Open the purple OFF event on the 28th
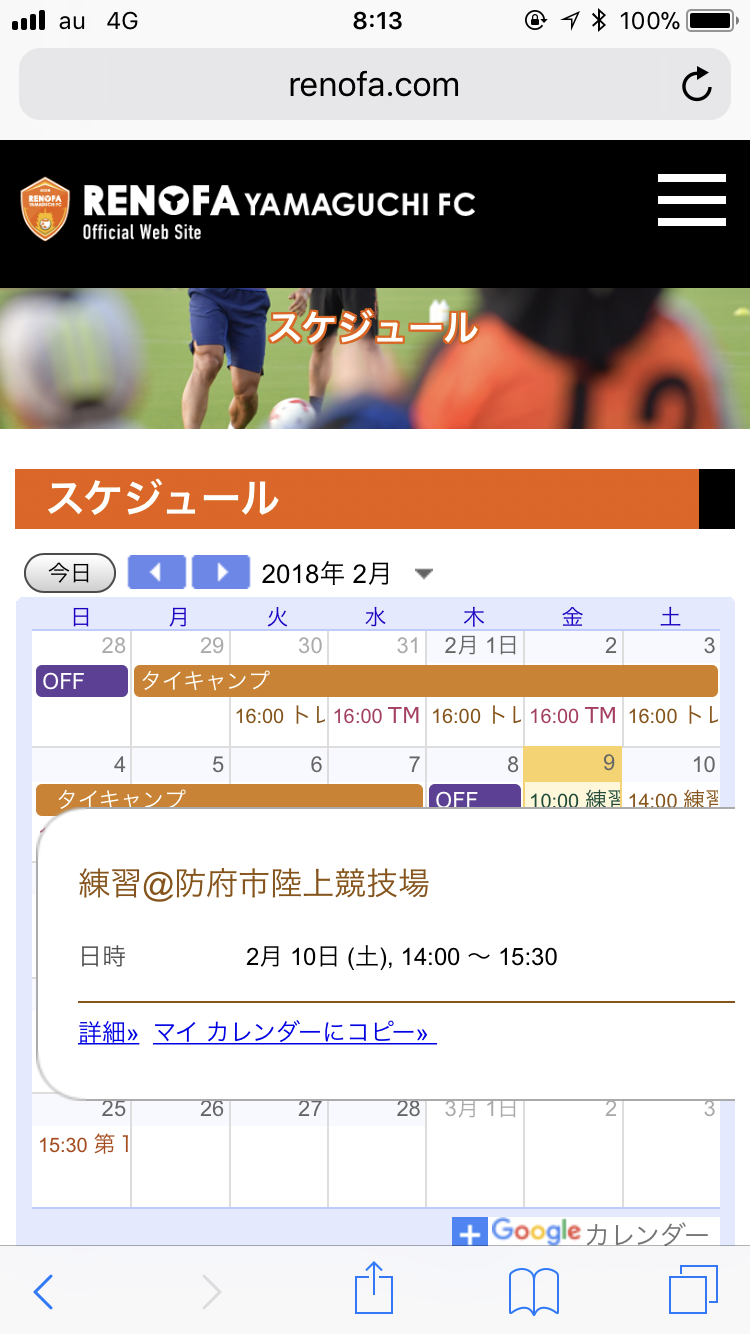Viewport: 750px width, 1334px height. [82, 681]
